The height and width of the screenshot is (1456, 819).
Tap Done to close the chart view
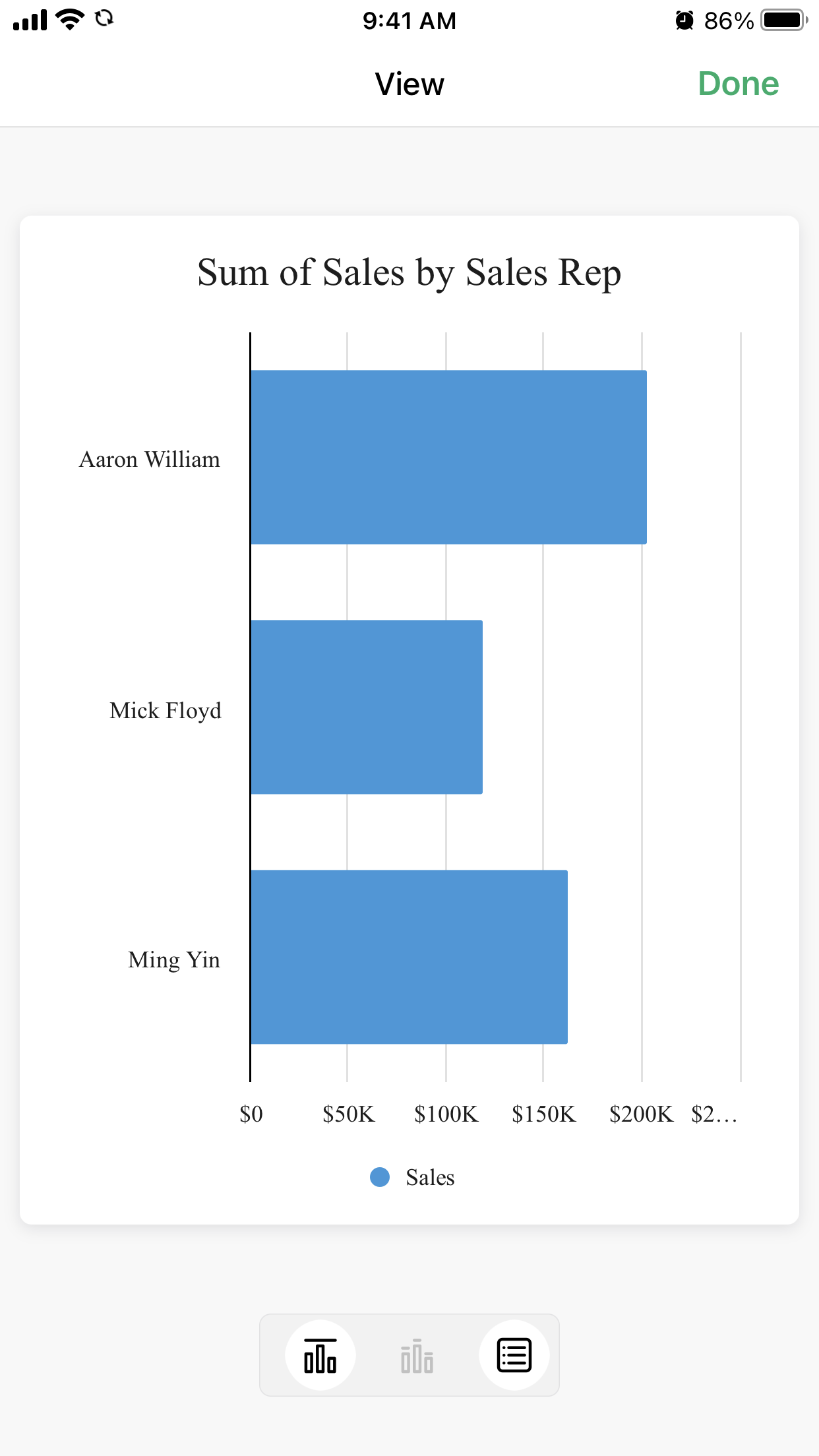(x=738, y=84)
